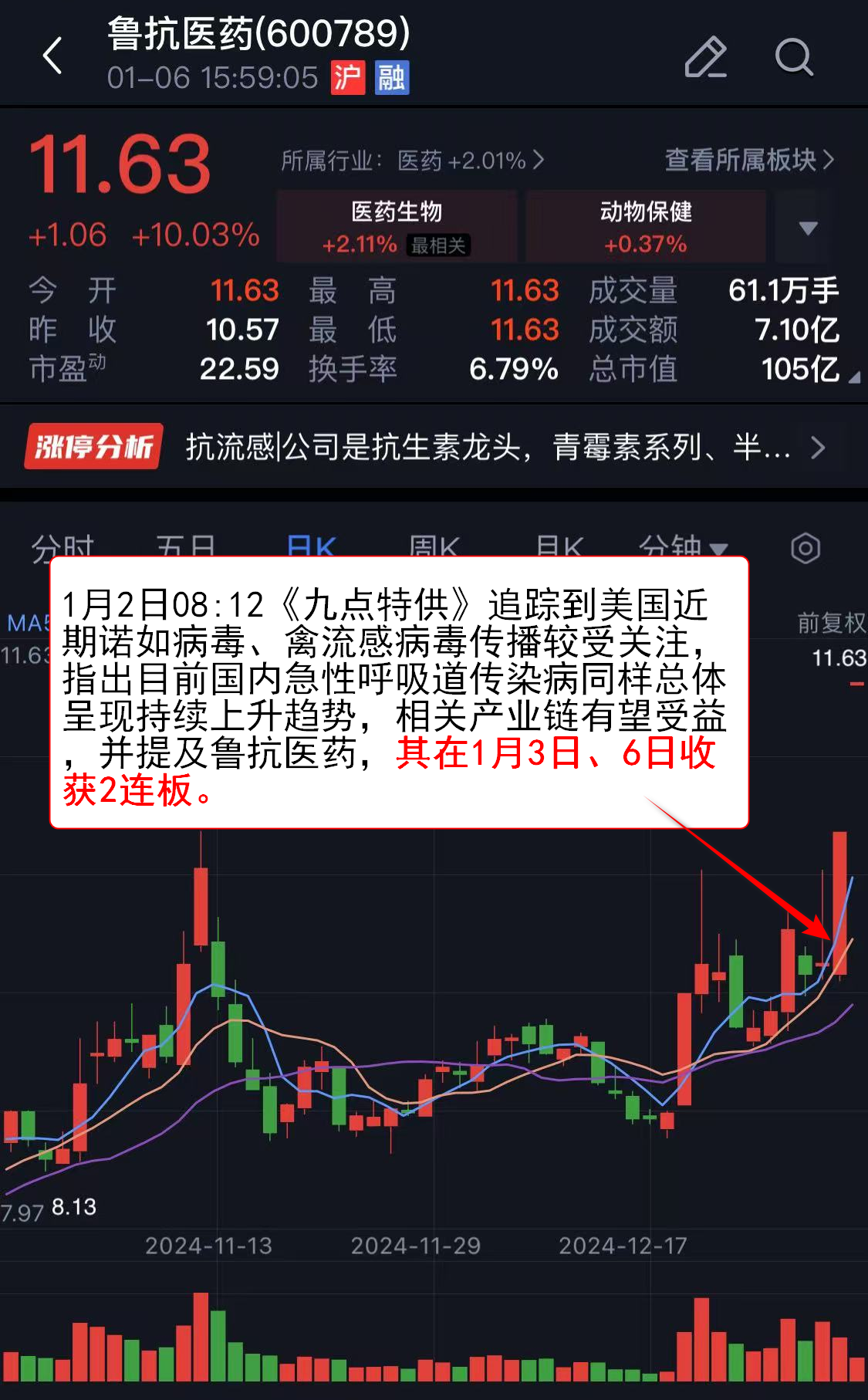This screenshot has height=1400, width=868.
Task: Expand the sector list dropdown arrow
Action: [x=808, y=228]
